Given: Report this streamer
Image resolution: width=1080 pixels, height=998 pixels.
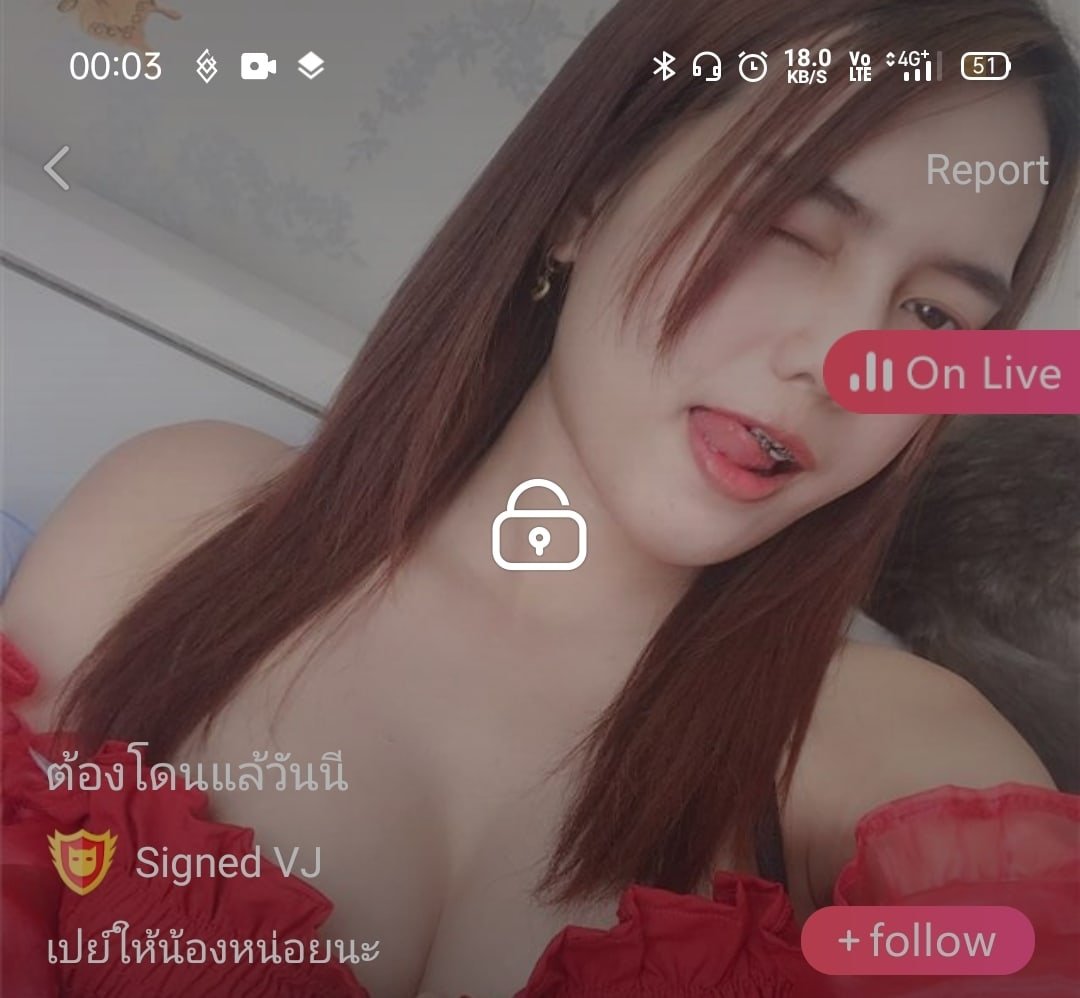Looking at the screenshot, I should pos(986,170).
